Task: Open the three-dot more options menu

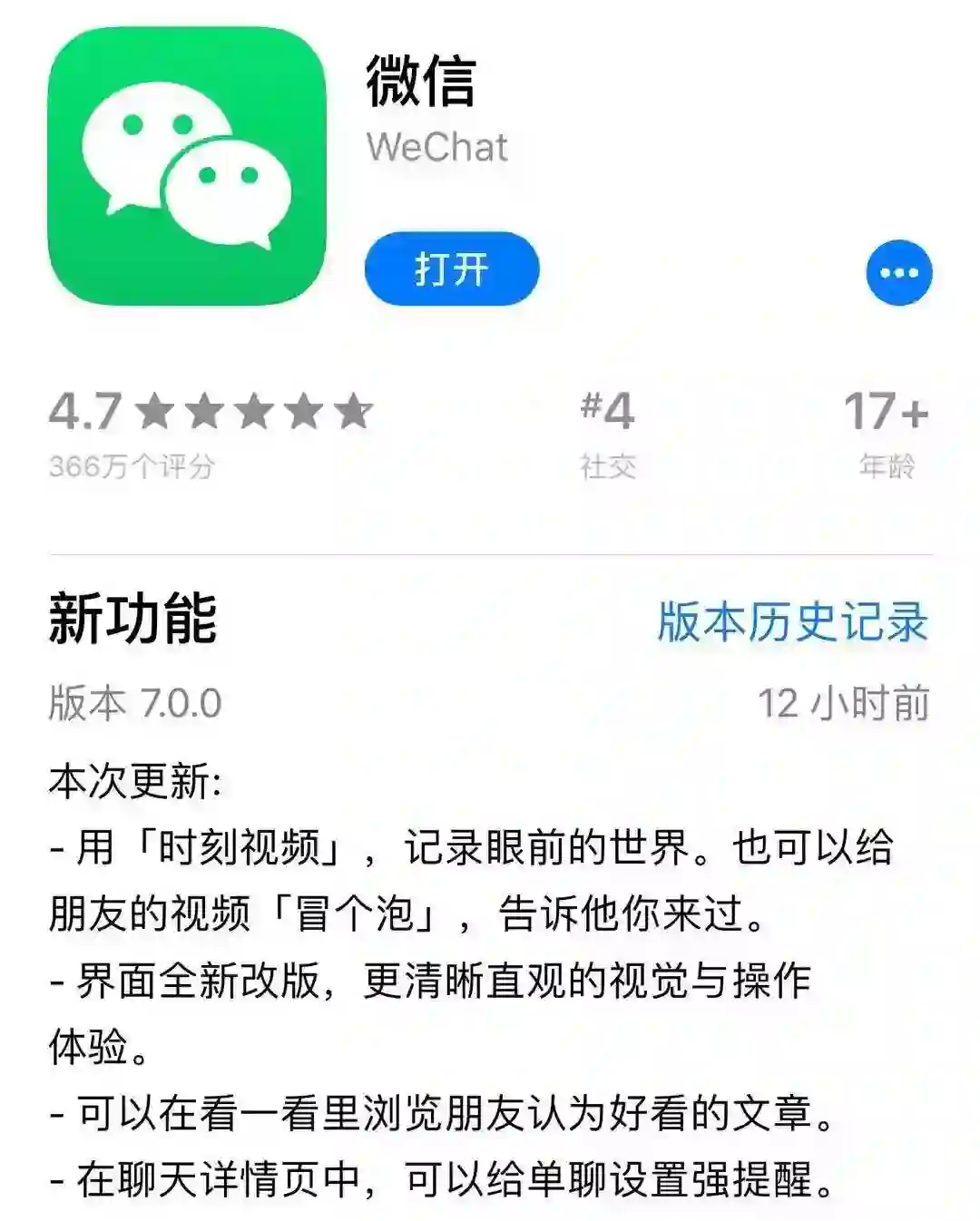Action: [898, 272]
